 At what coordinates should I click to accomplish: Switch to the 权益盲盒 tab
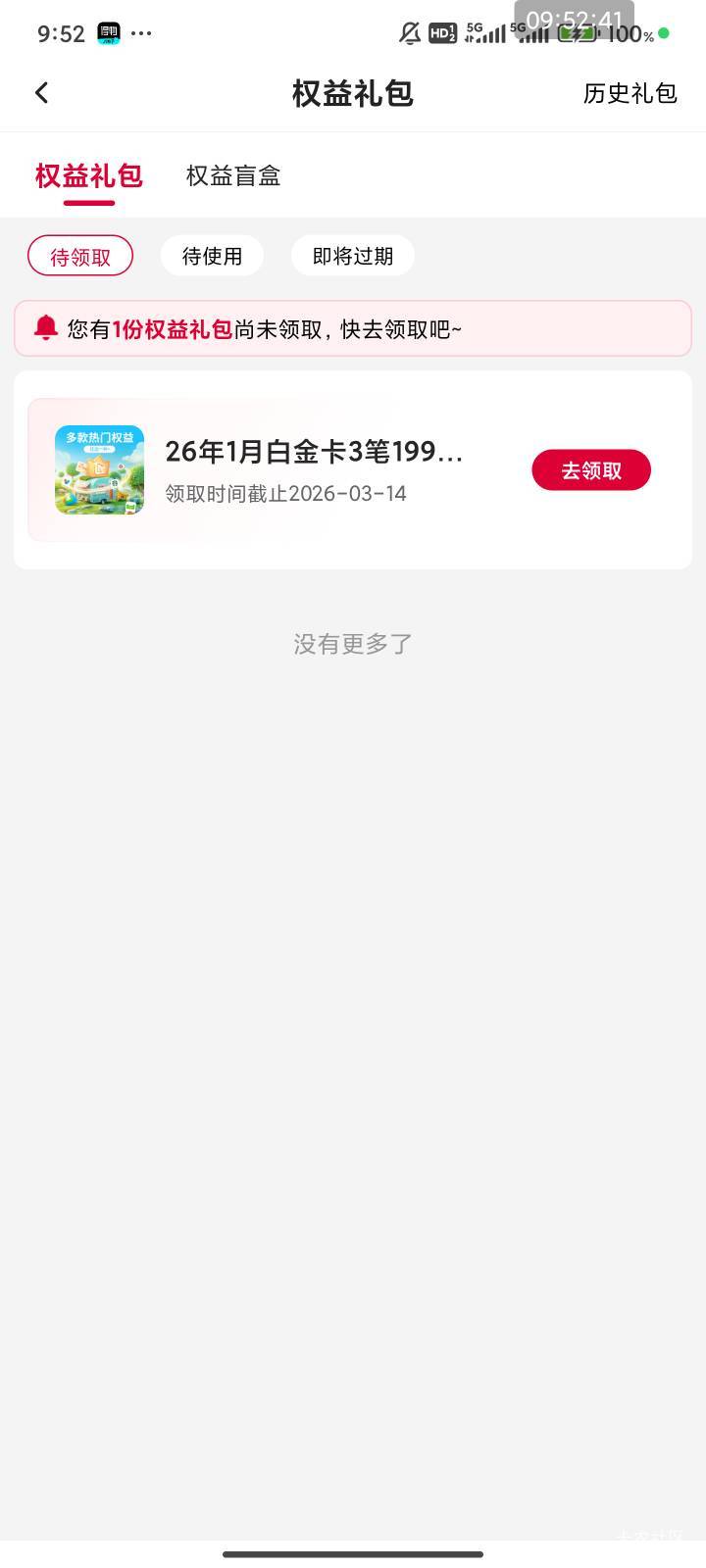pos(233,175)
